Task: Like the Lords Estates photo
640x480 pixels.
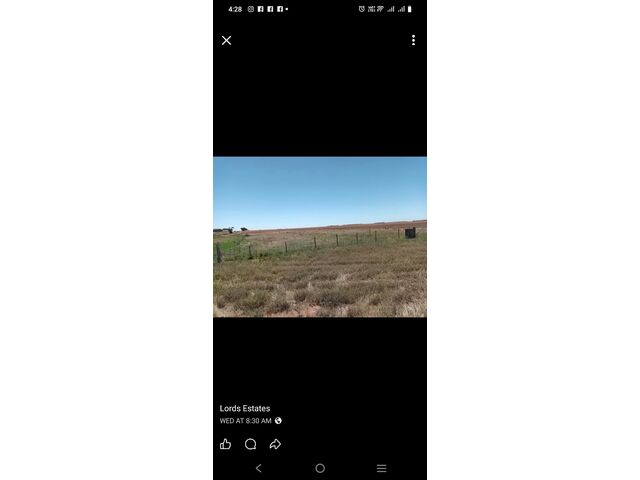Action: click(x=225, y=444)
